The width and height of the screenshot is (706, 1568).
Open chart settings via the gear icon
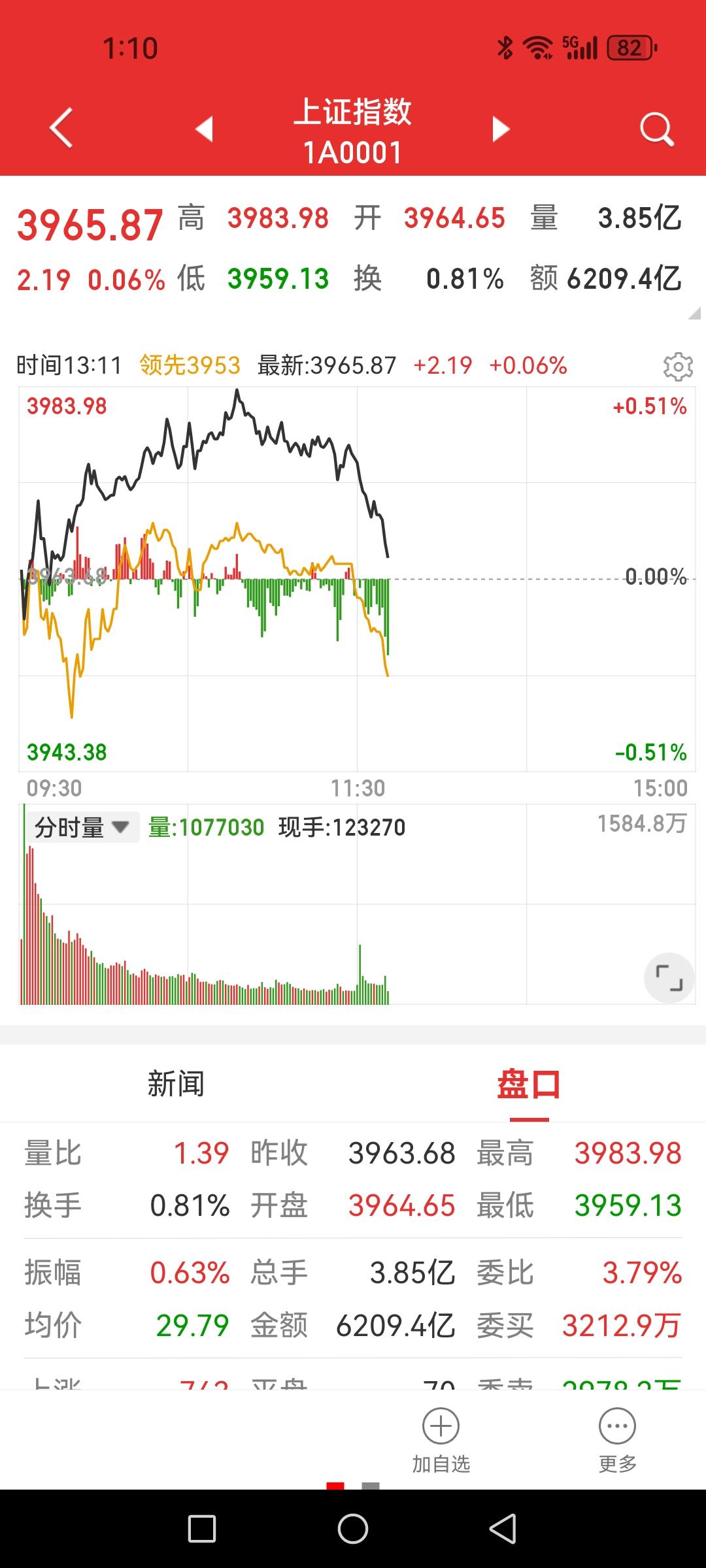pyautogui.click(x=677, y=367)
